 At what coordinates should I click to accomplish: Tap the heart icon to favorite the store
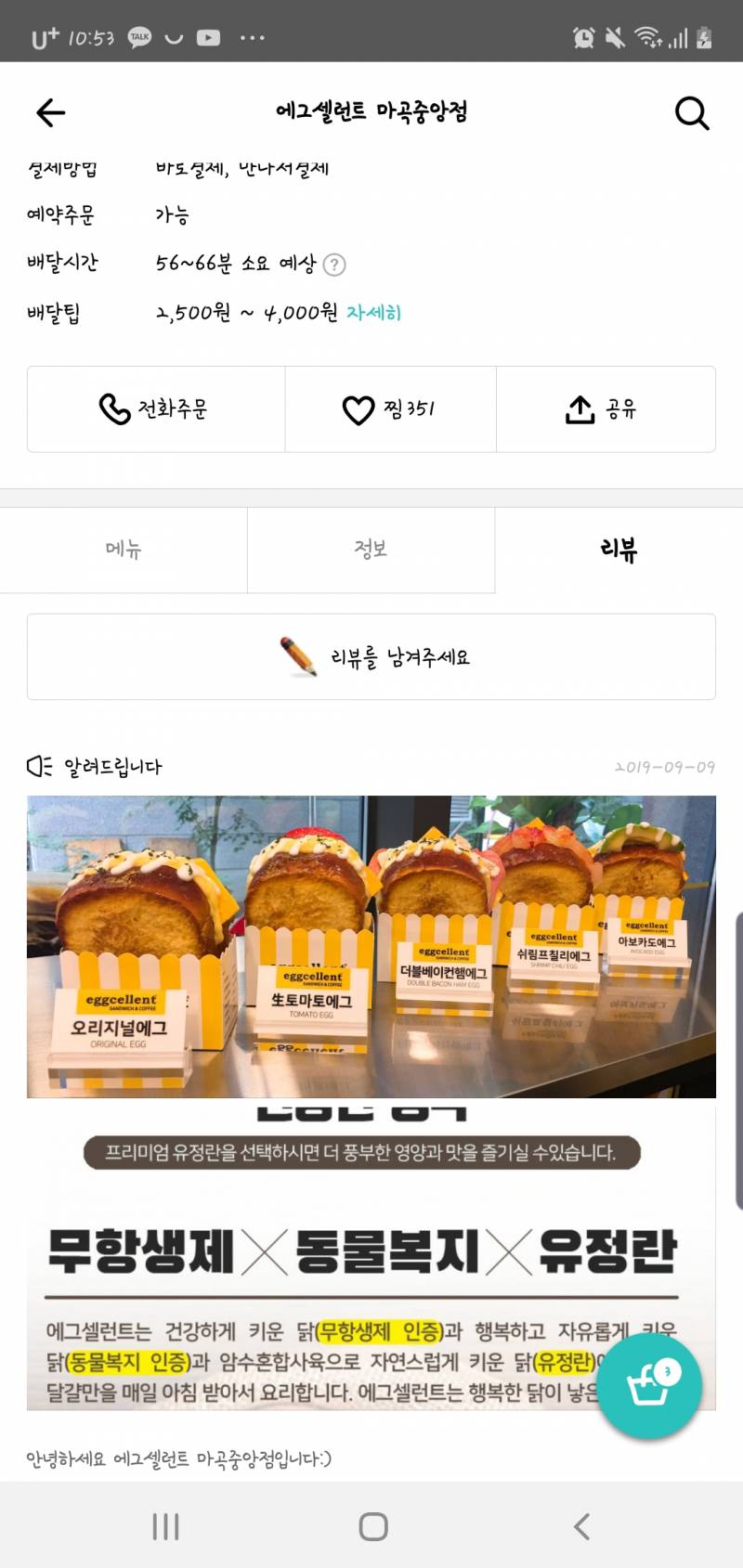358,408
